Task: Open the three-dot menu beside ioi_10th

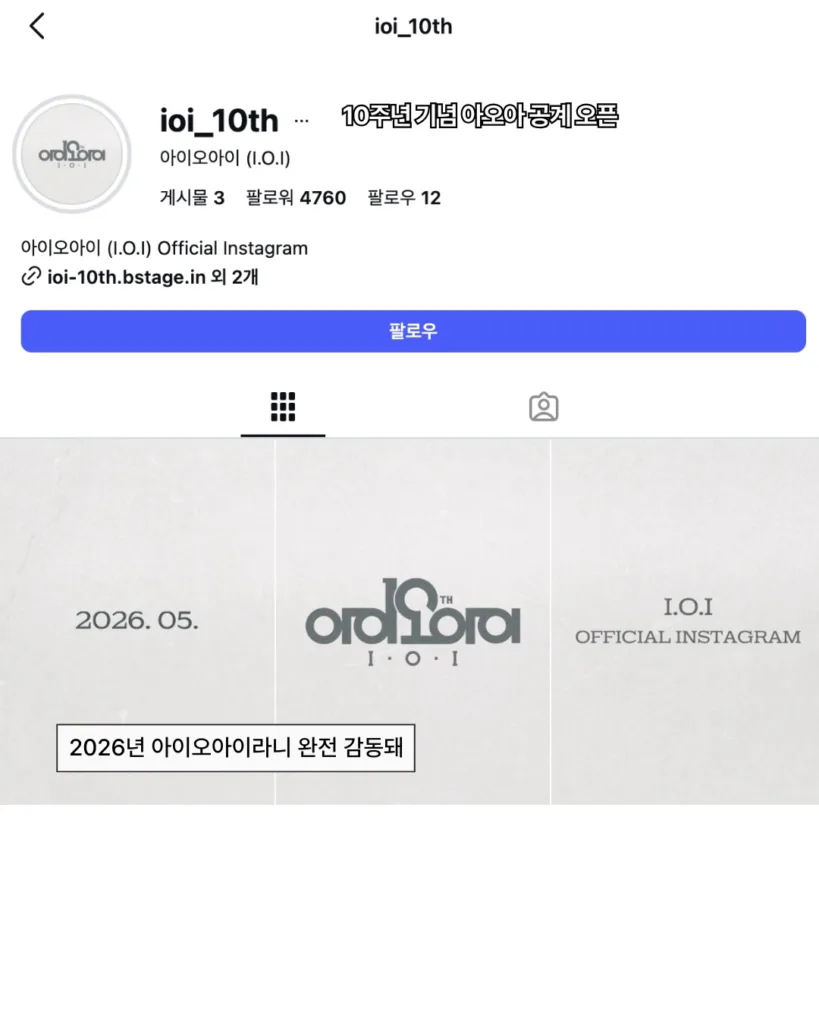Action: [301, 121]
